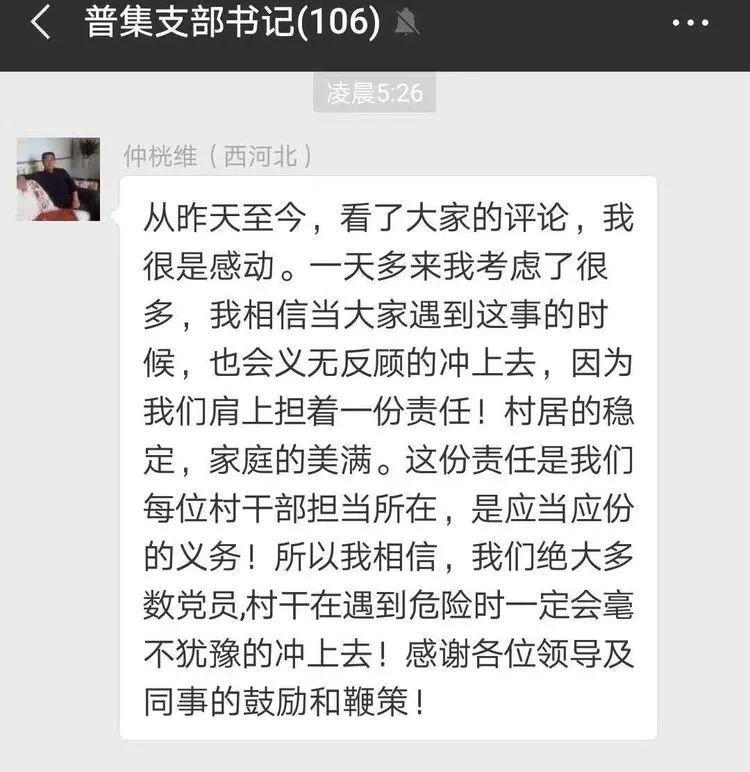Viewport: 750px width, 772px height.
Task: Go back from the 普集支部书记 group chat
Action: pos(40,22)
